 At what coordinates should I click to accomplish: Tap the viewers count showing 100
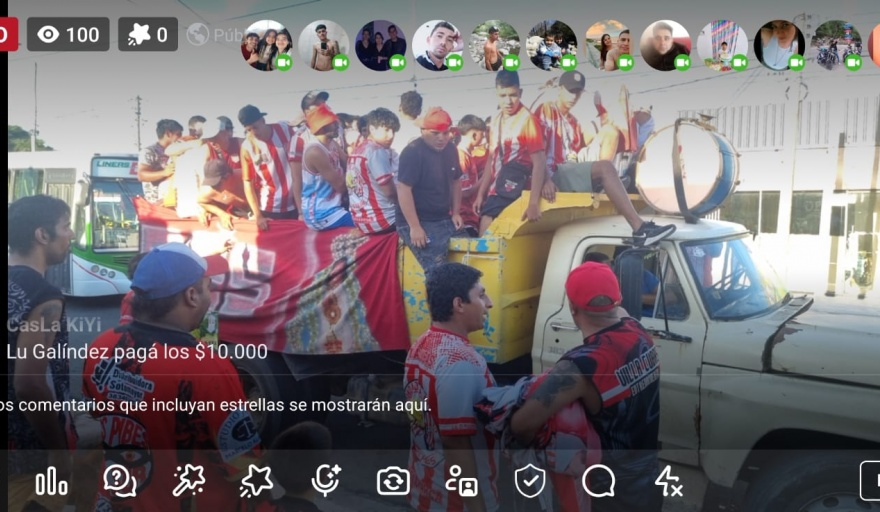click(x=68, y=35)
